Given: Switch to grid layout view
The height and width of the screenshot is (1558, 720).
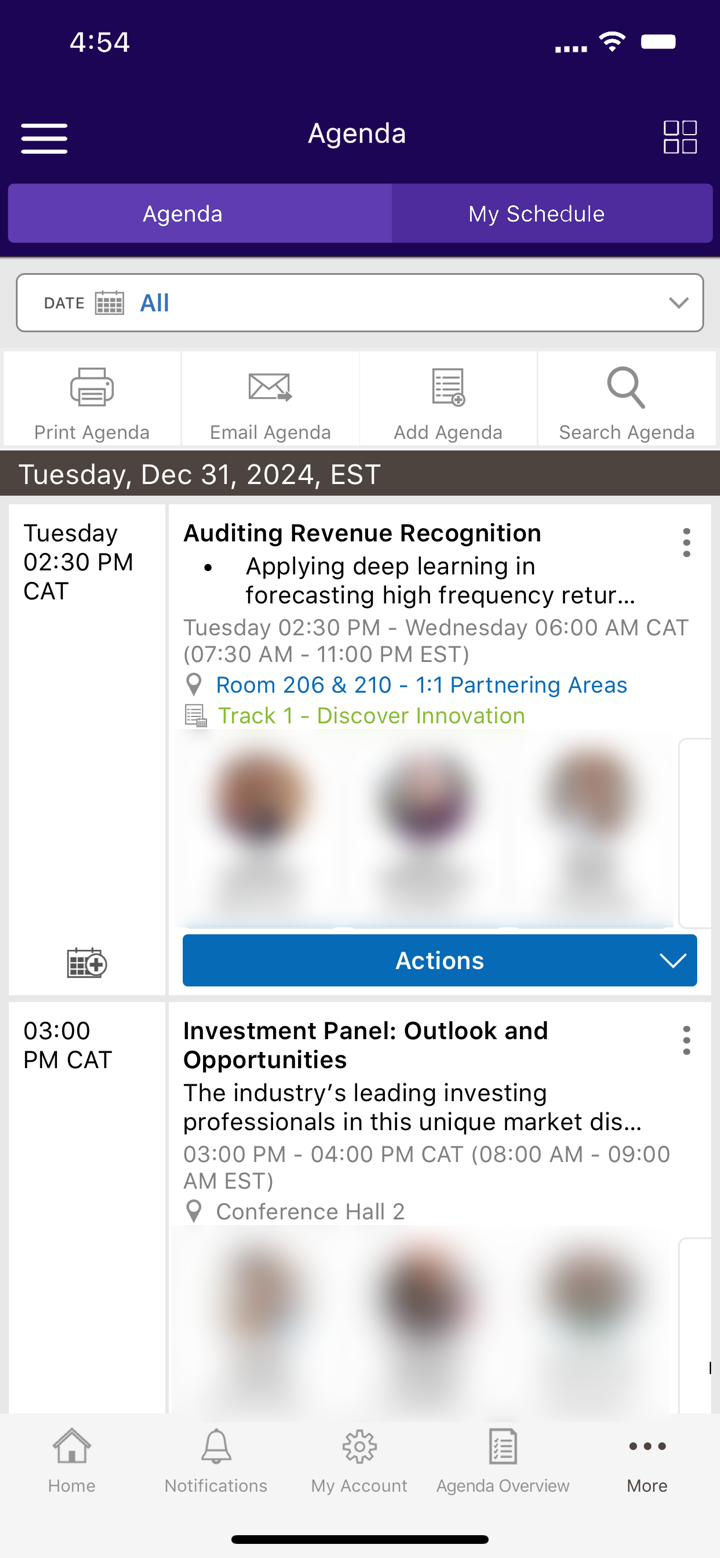Looking at the screenshot, I should coord(680,137).
